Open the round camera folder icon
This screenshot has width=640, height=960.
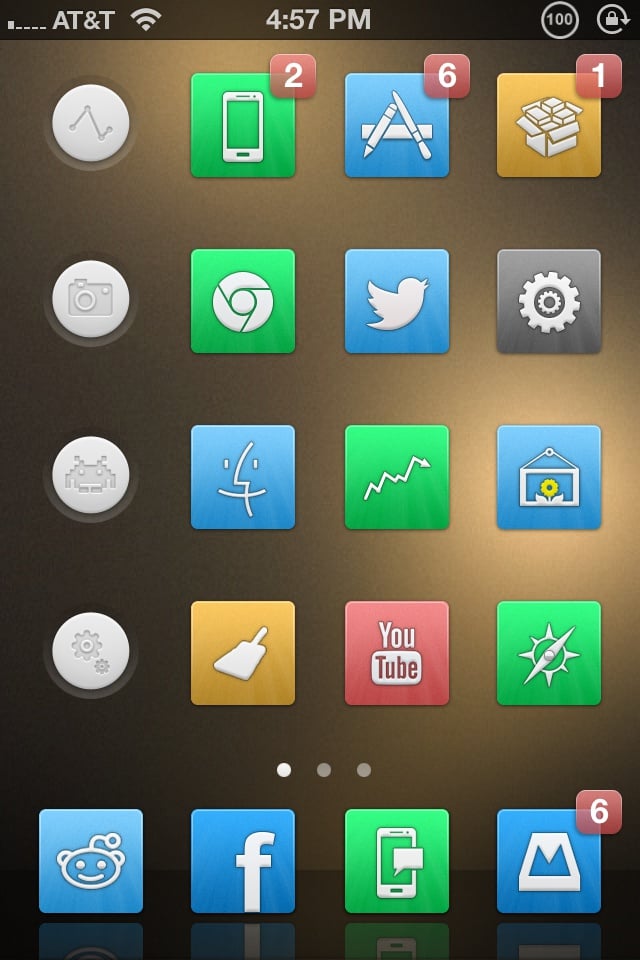pyautogui.click(x=91, y=299)
